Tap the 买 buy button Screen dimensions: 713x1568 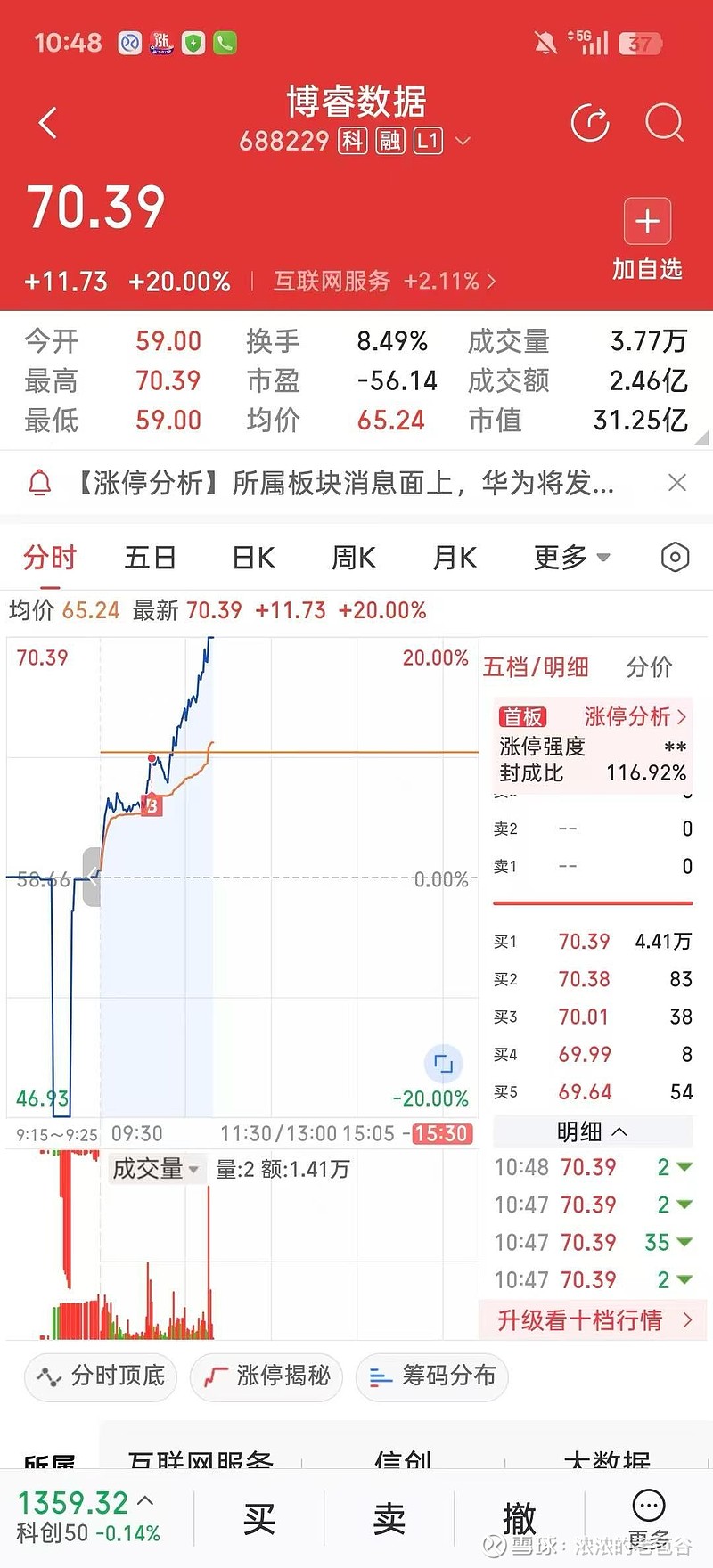(259, 1519)
